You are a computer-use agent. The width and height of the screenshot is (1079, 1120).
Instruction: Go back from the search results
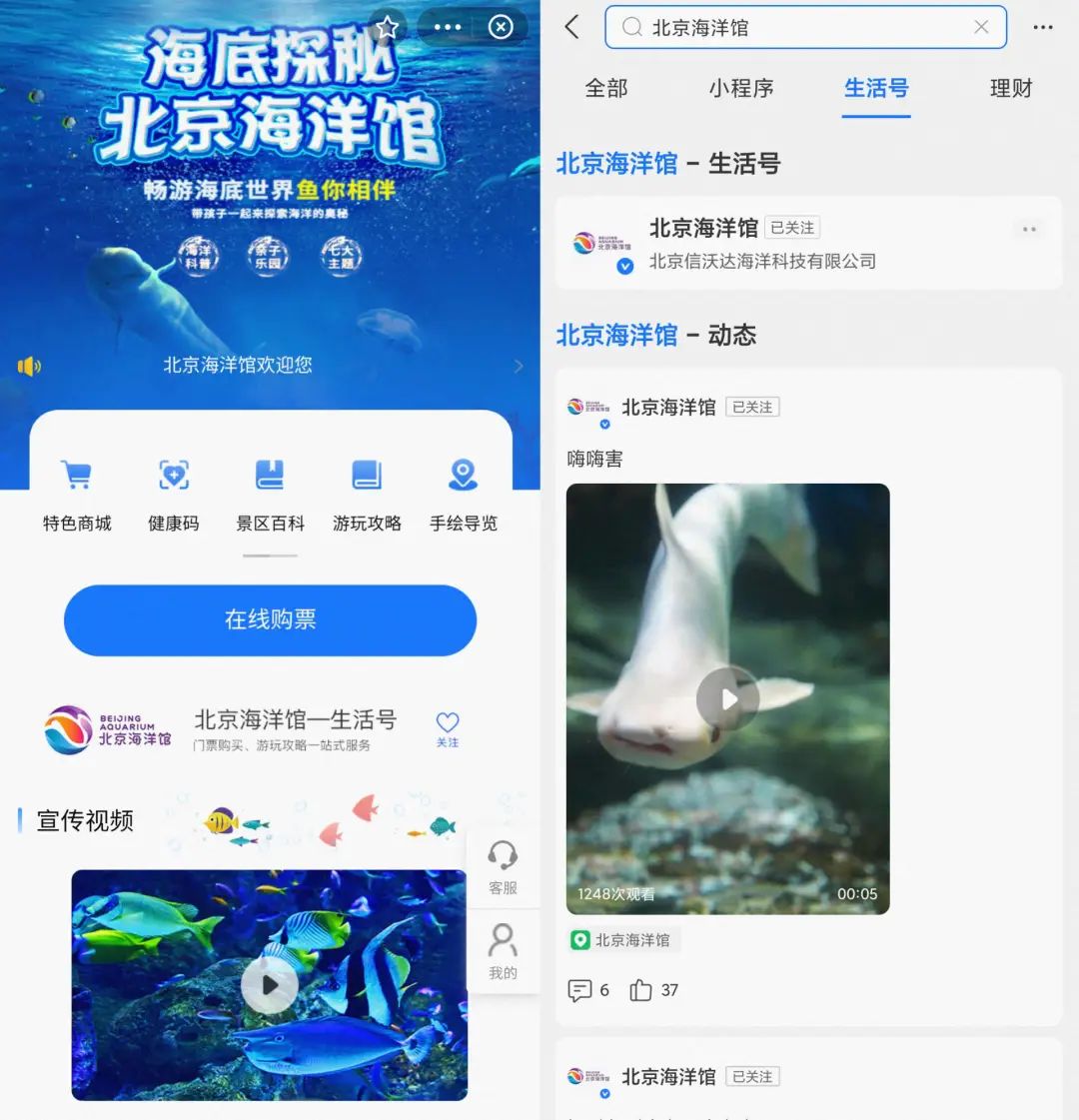(x=572, y=27)
